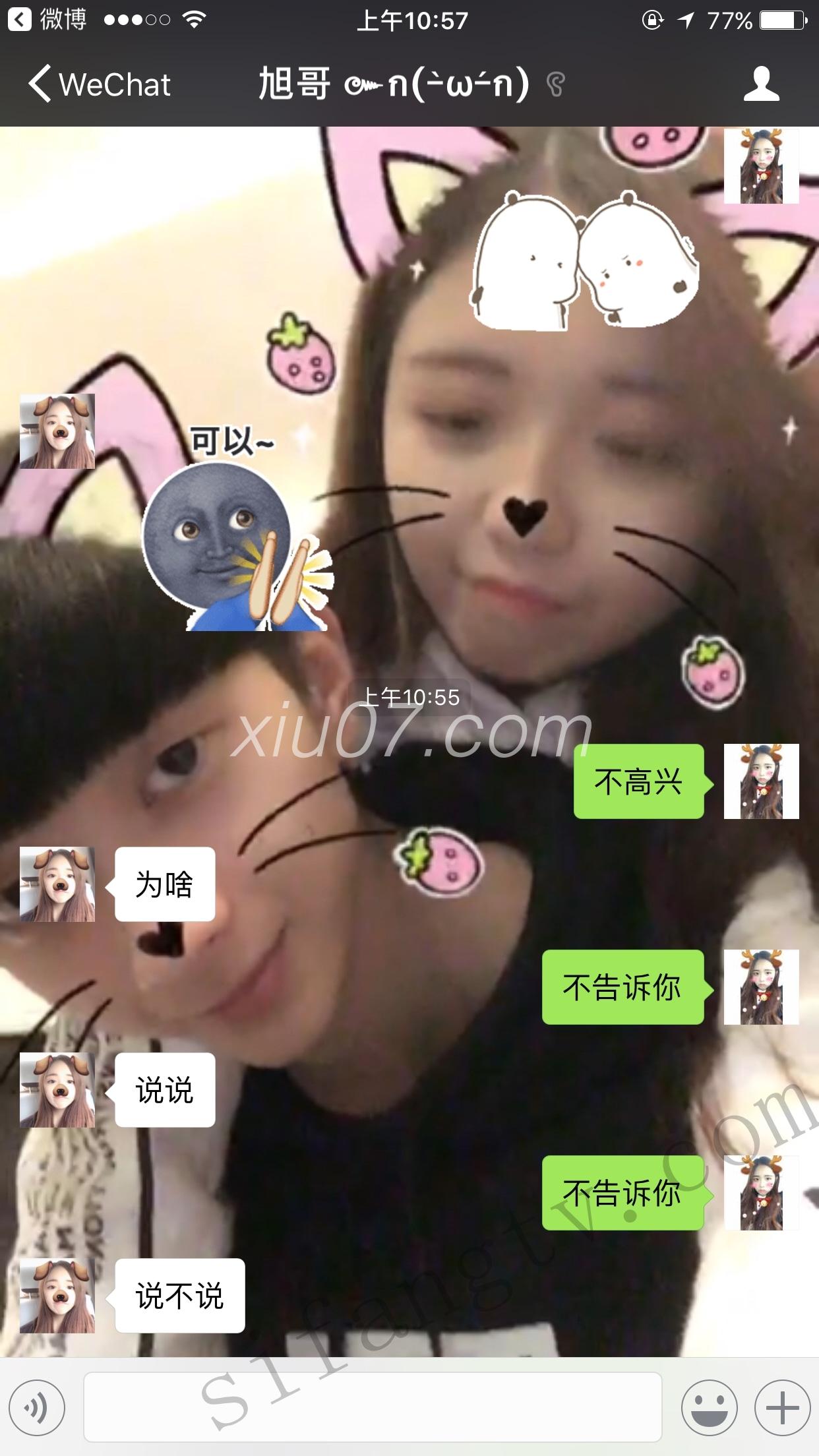
Task: Tap the dog-filter avatar beside 为啥
Action: (57, 884)
